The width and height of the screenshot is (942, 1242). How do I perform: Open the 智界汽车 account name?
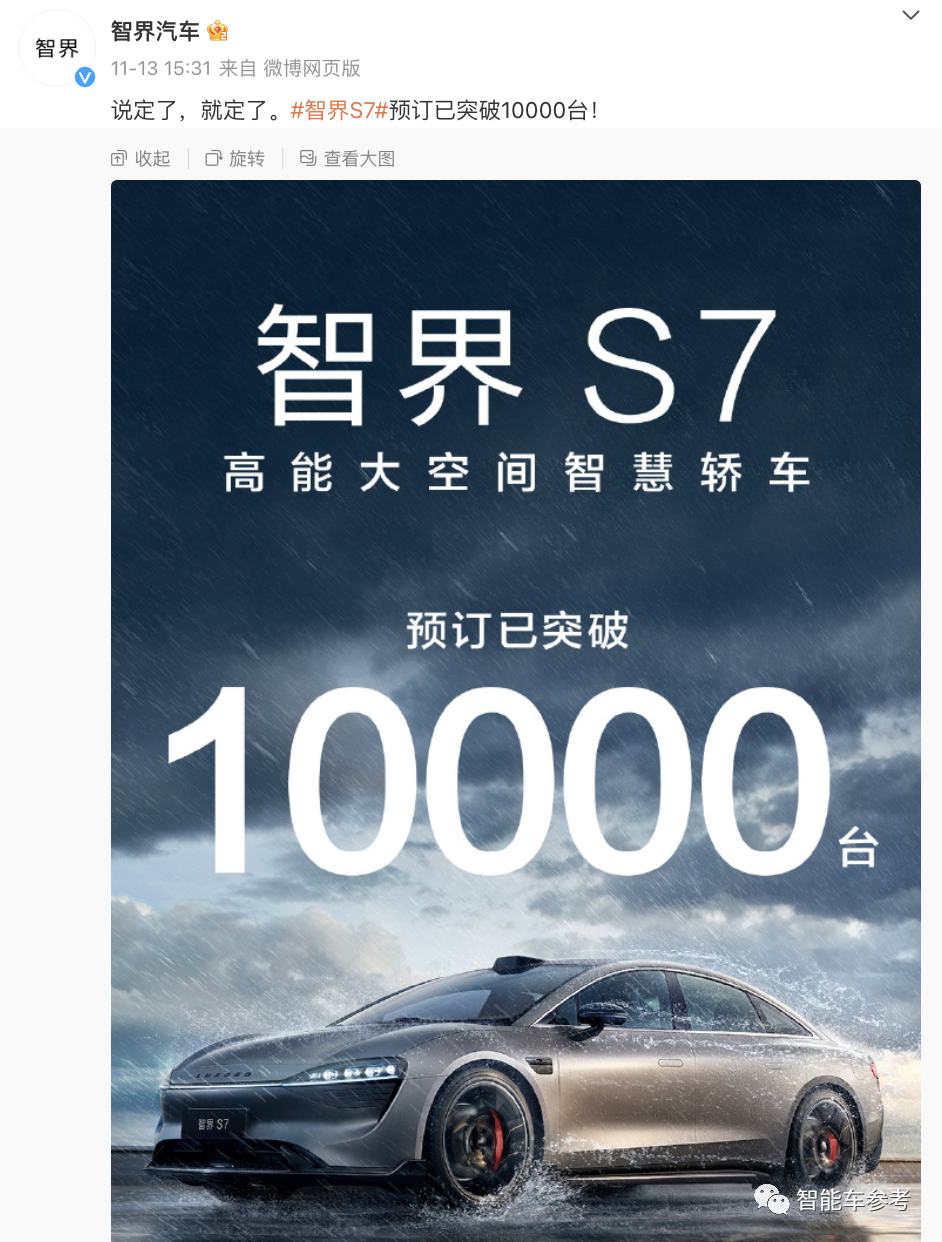point(155,31)
